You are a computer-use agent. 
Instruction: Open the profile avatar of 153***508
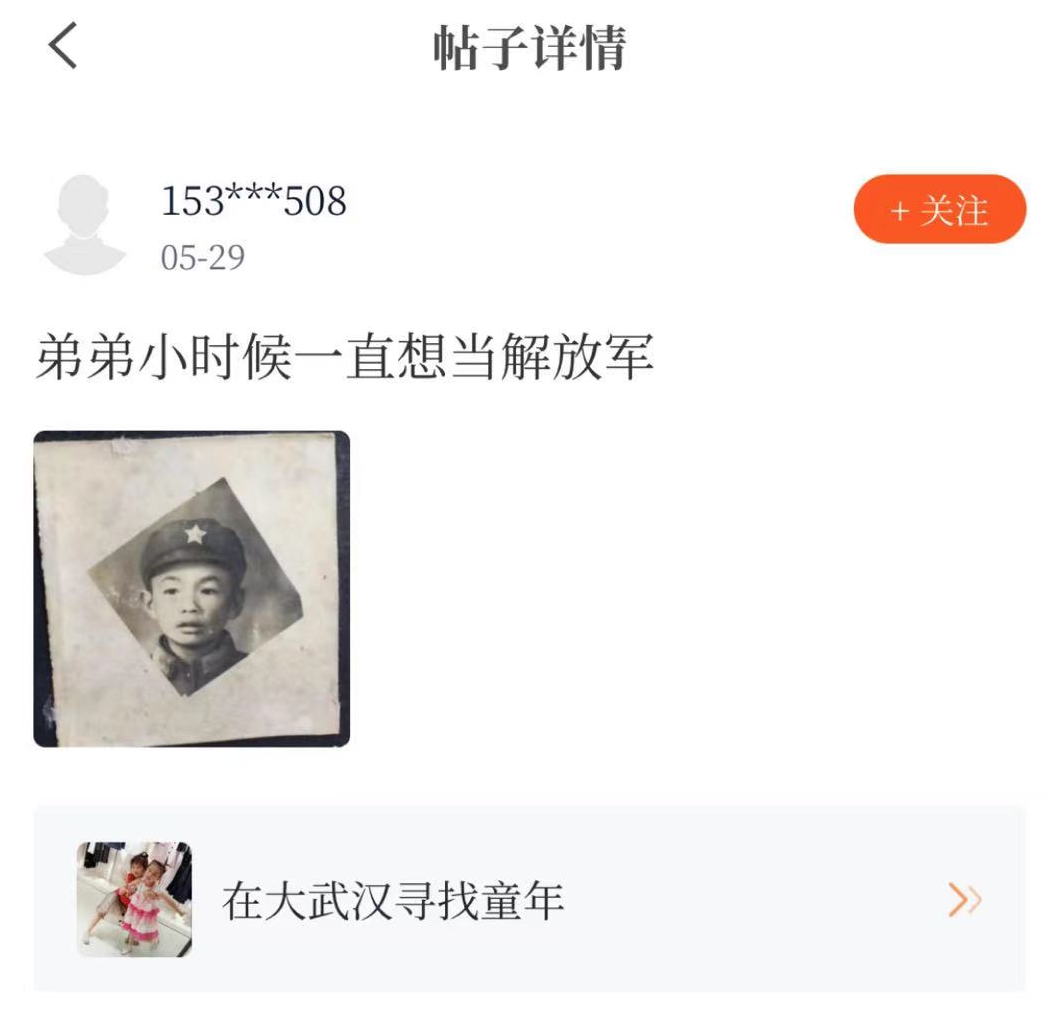click(x=85, y=225)
